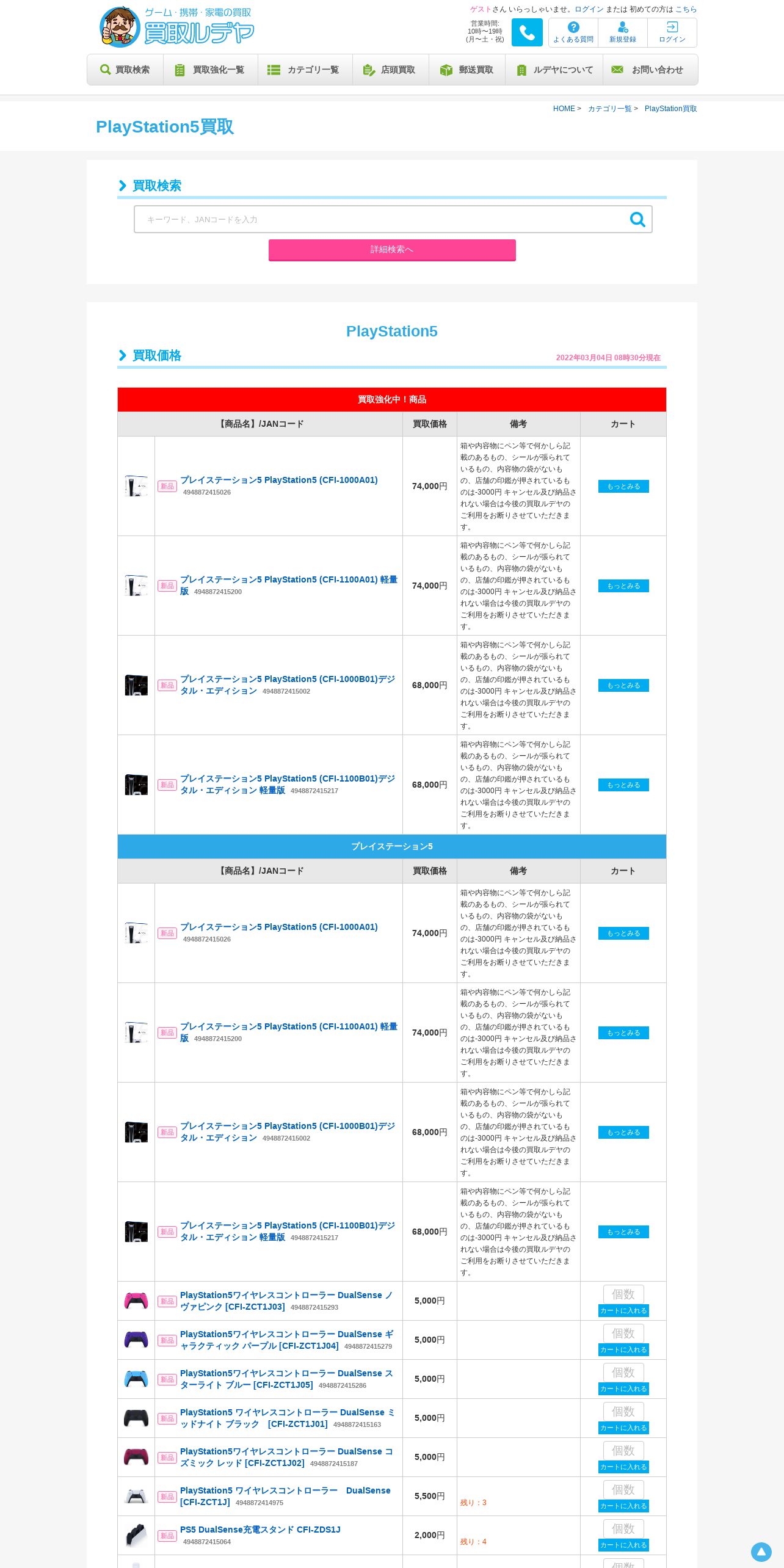Open よくある質問 FAQ page

pos(573,32)
